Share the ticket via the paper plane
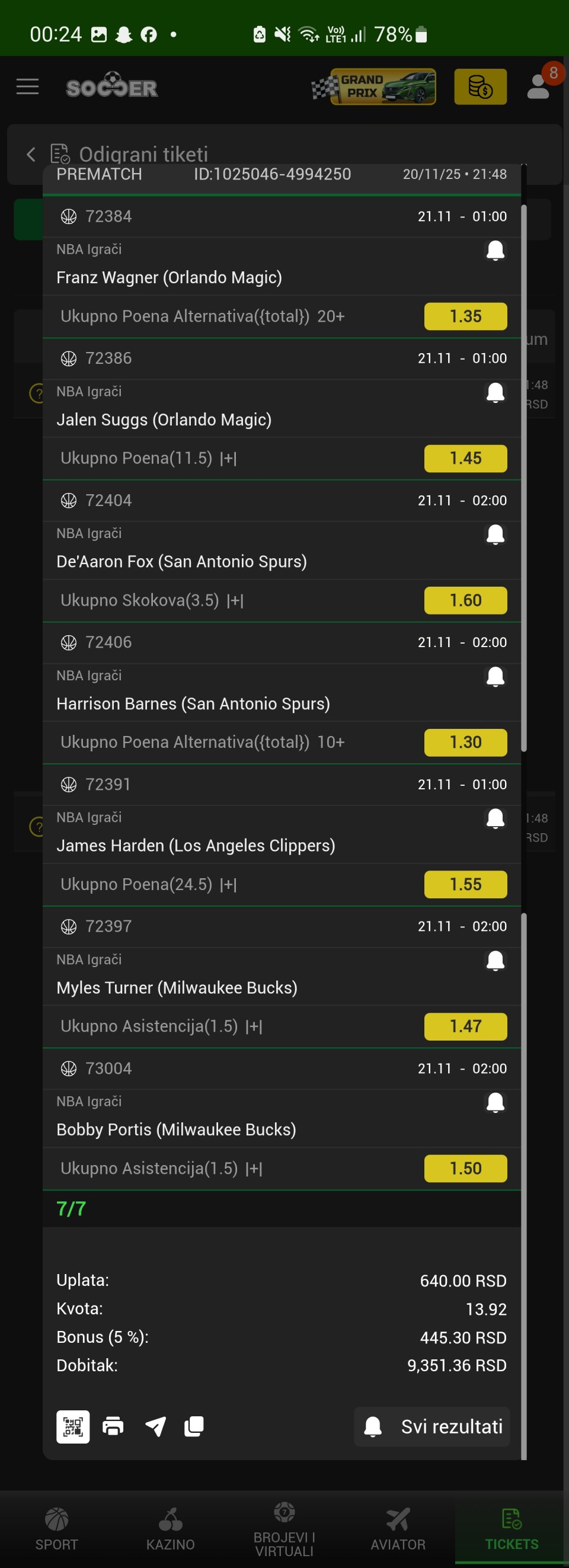This screenshot has width=569, height=1568. click(155, 1427)
